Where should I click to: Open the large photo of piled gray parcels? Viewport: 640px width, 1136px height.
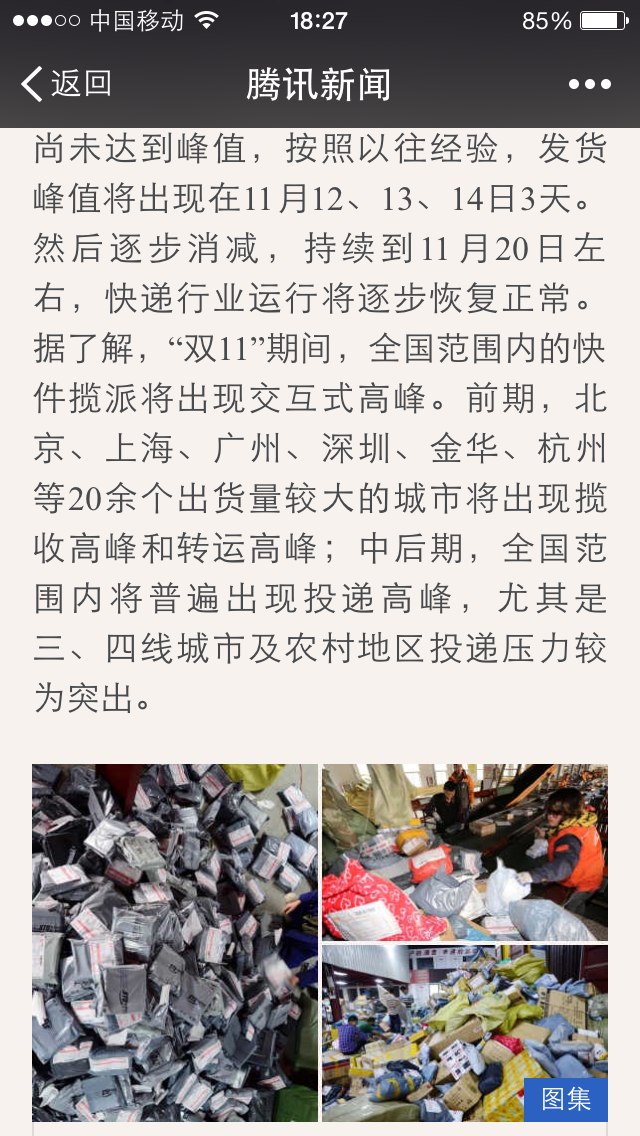click(175, 943)
